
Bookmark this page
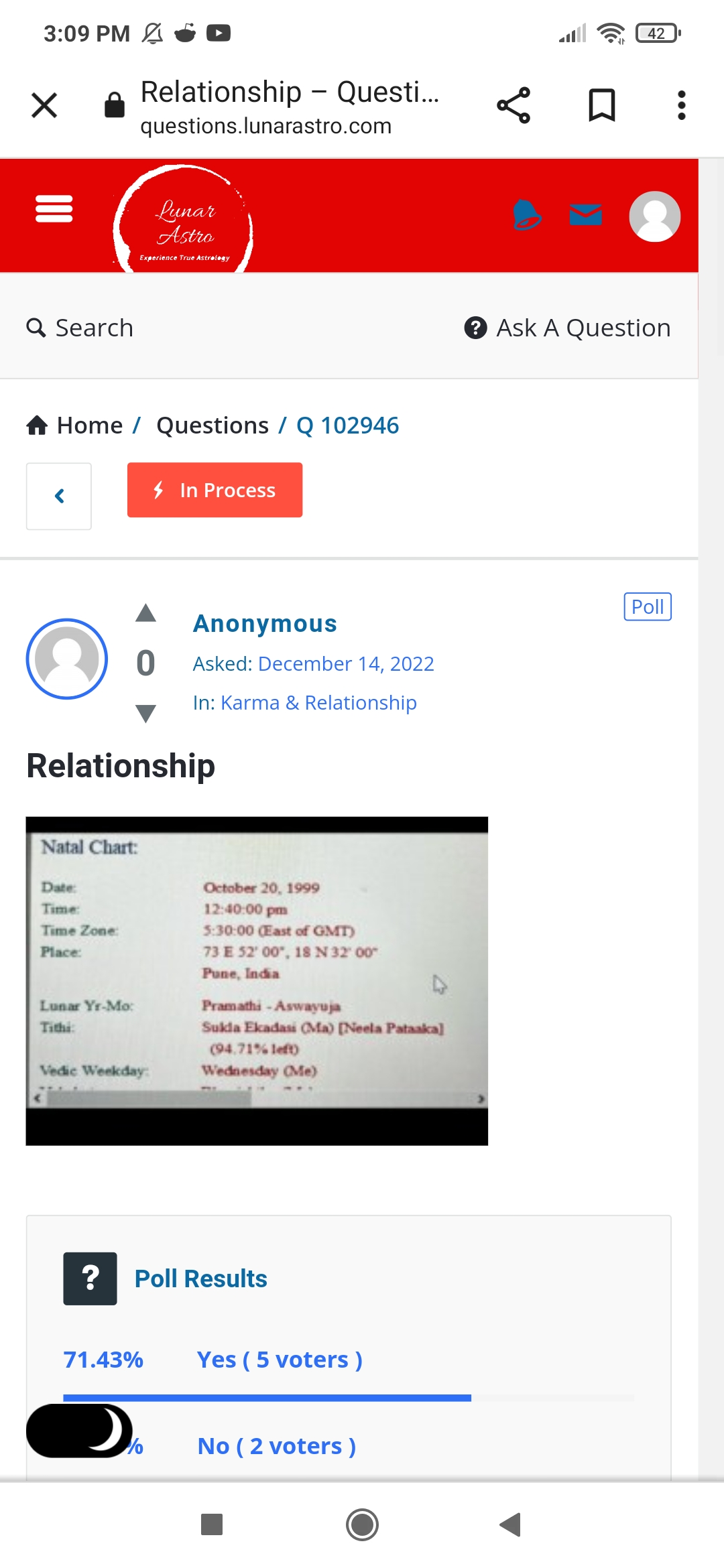pyautogui.click(x=601, y=105)
